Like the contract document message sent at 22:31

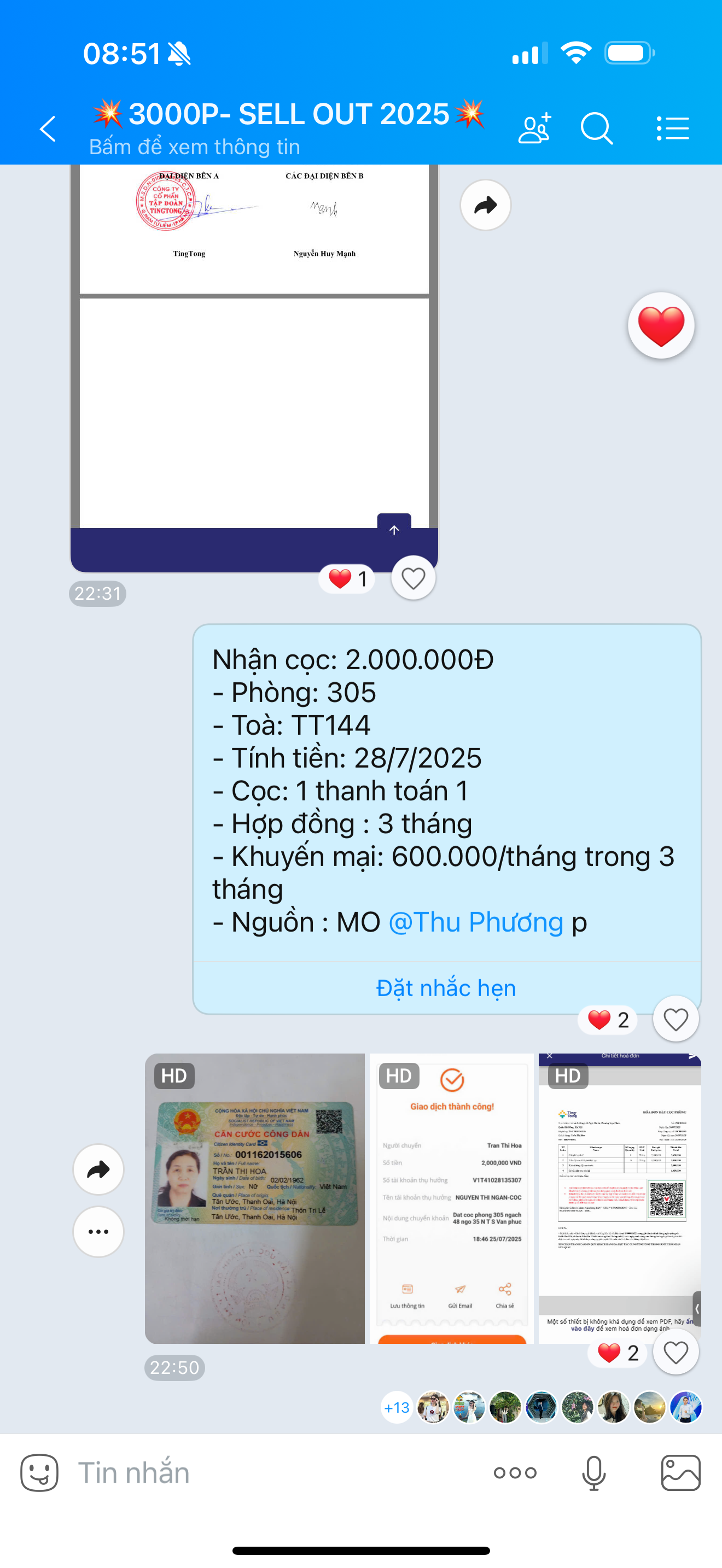click(414, 578)
